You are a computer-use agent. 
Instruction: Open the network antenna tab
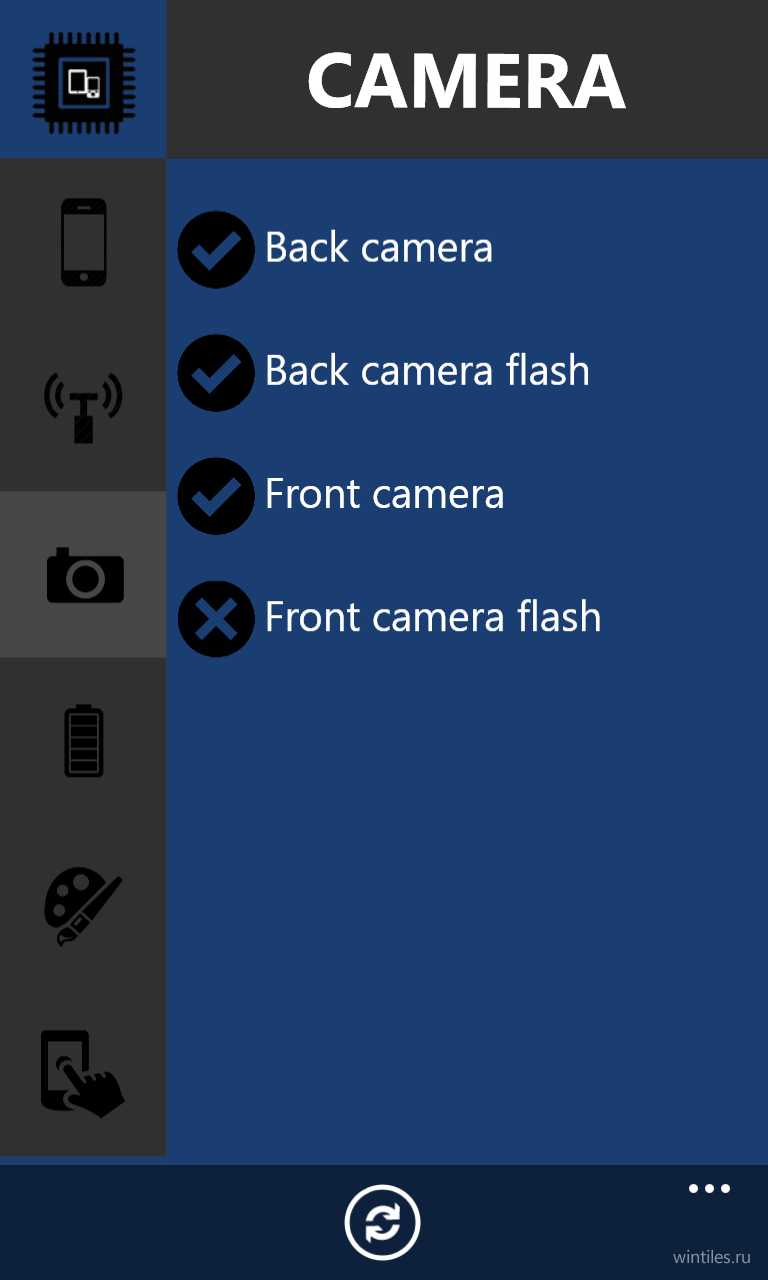tap(83, 407)
